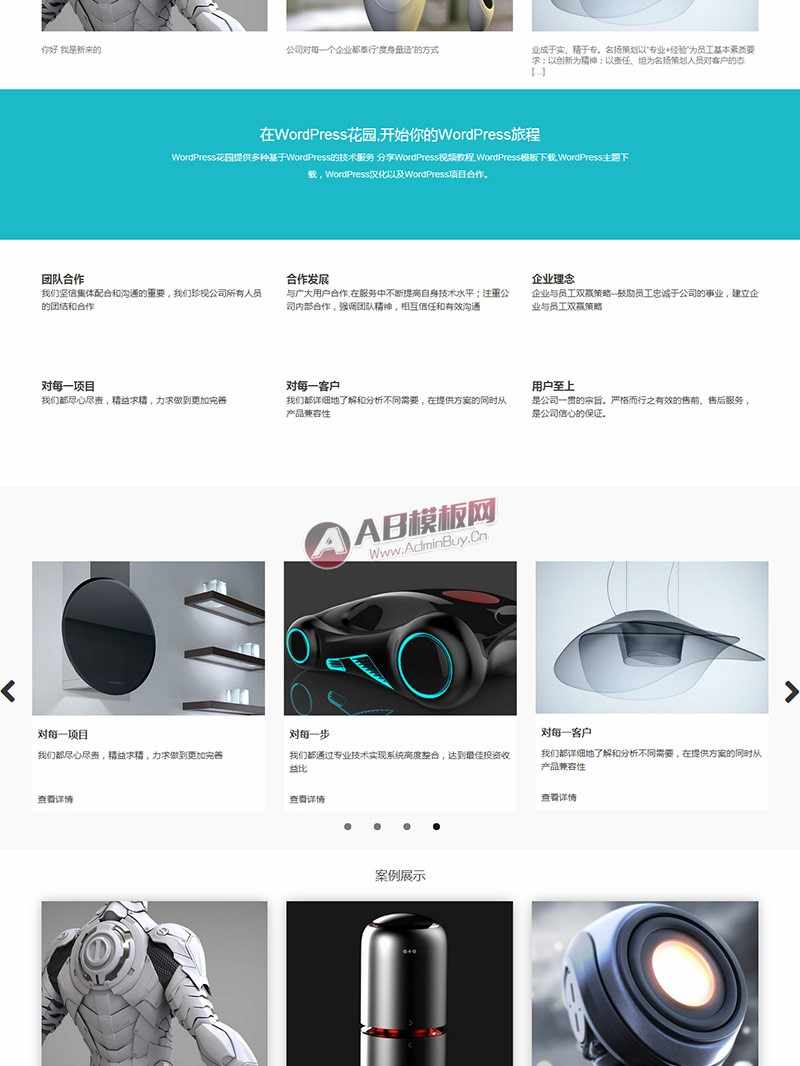Screen dimensions: 800x1066
Task: Jump to the first carousel page dot
Action: point(348,827)
